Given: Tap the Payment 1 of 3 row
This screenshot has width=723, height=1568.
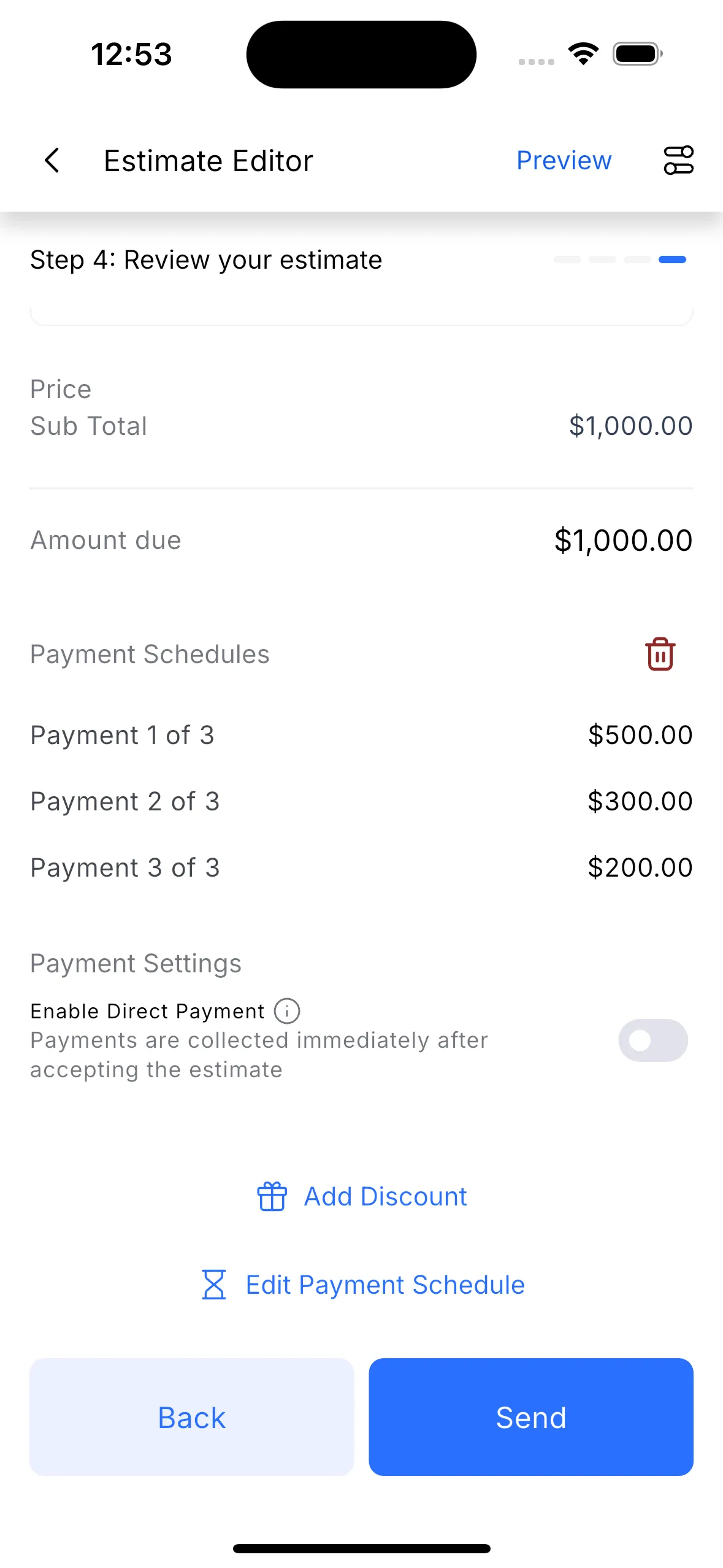Looking at the screenshot, I should pyautogui.click(x=361, y=734).
